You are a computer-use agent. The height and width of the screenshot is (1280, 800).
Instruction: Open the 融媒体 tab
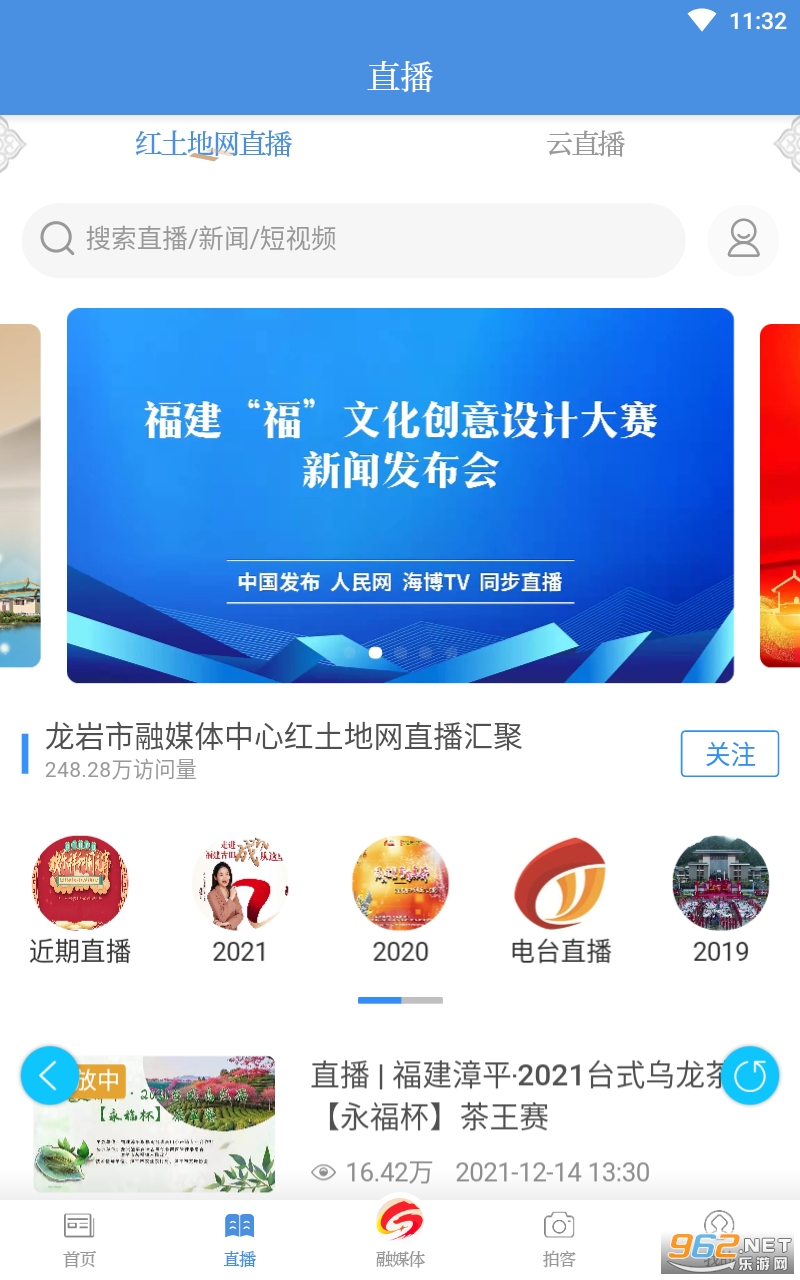coord(400,1236)
